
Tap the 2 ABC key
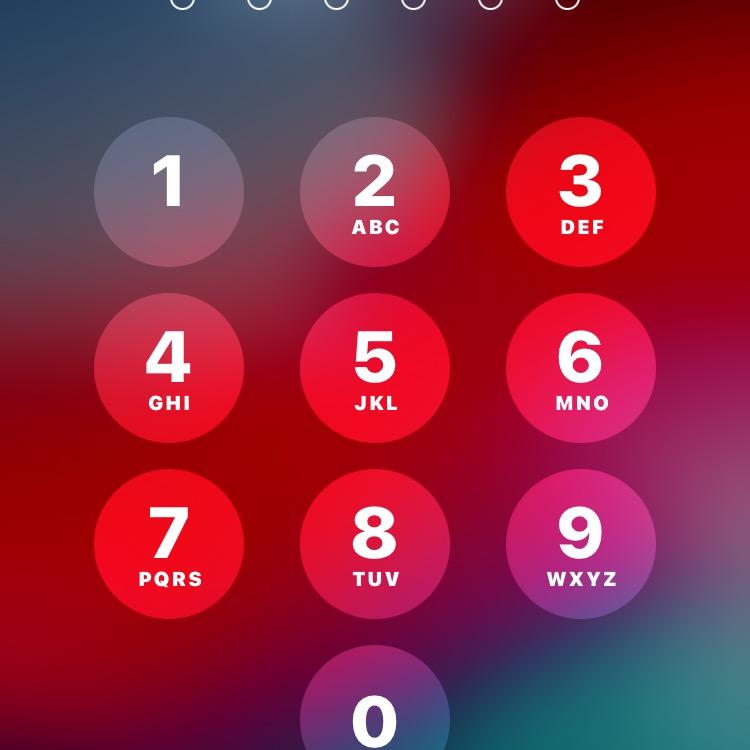(375, 192)
